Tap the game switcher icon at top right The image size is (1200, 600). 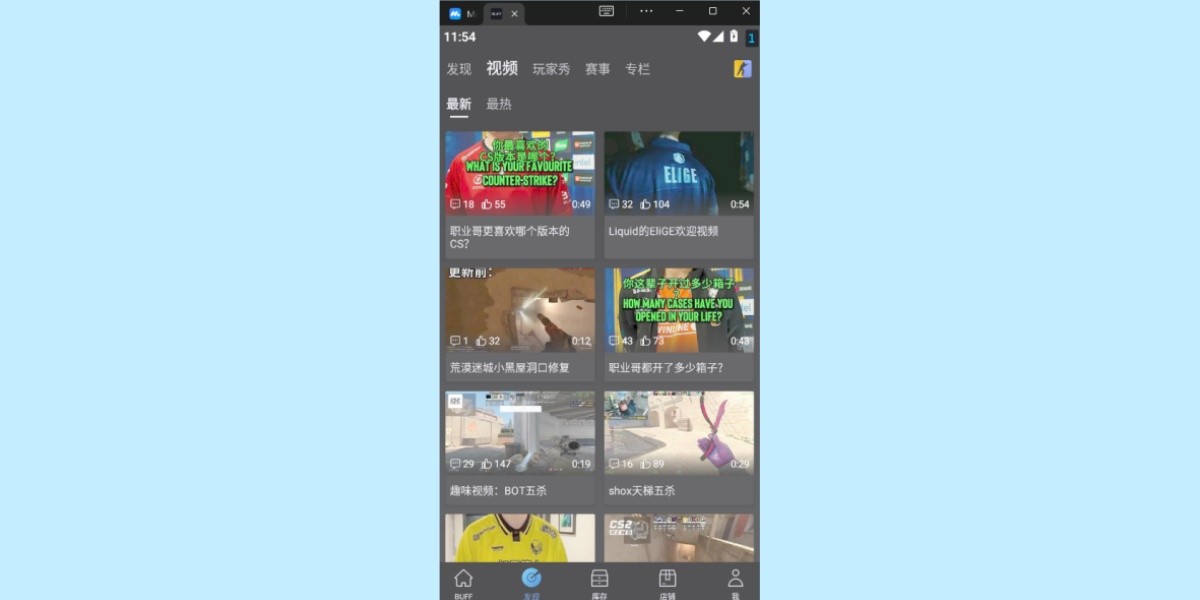[742, 69]
